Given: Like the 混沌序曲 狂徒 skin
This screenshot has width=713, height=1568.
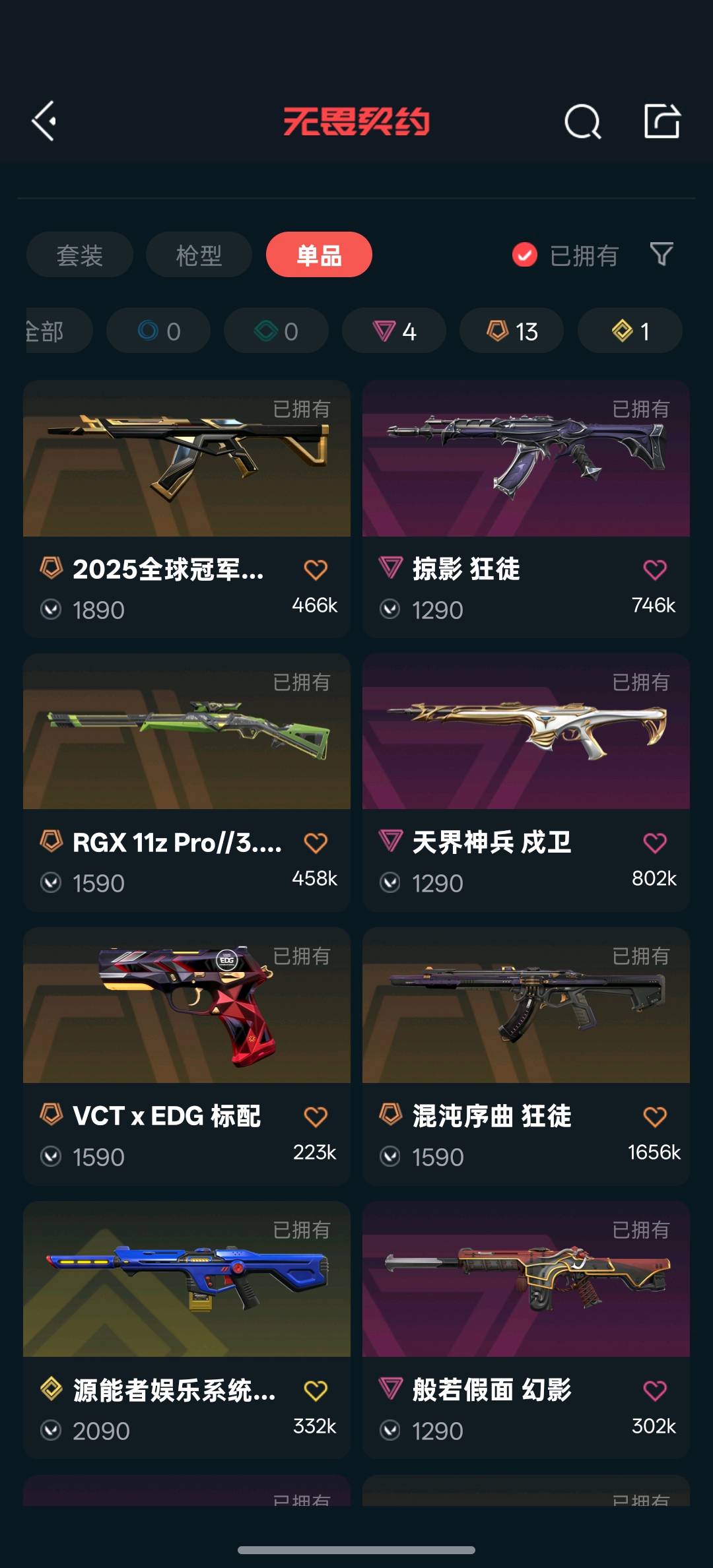Looking at the screenshot, I should tap(655, 1117).
